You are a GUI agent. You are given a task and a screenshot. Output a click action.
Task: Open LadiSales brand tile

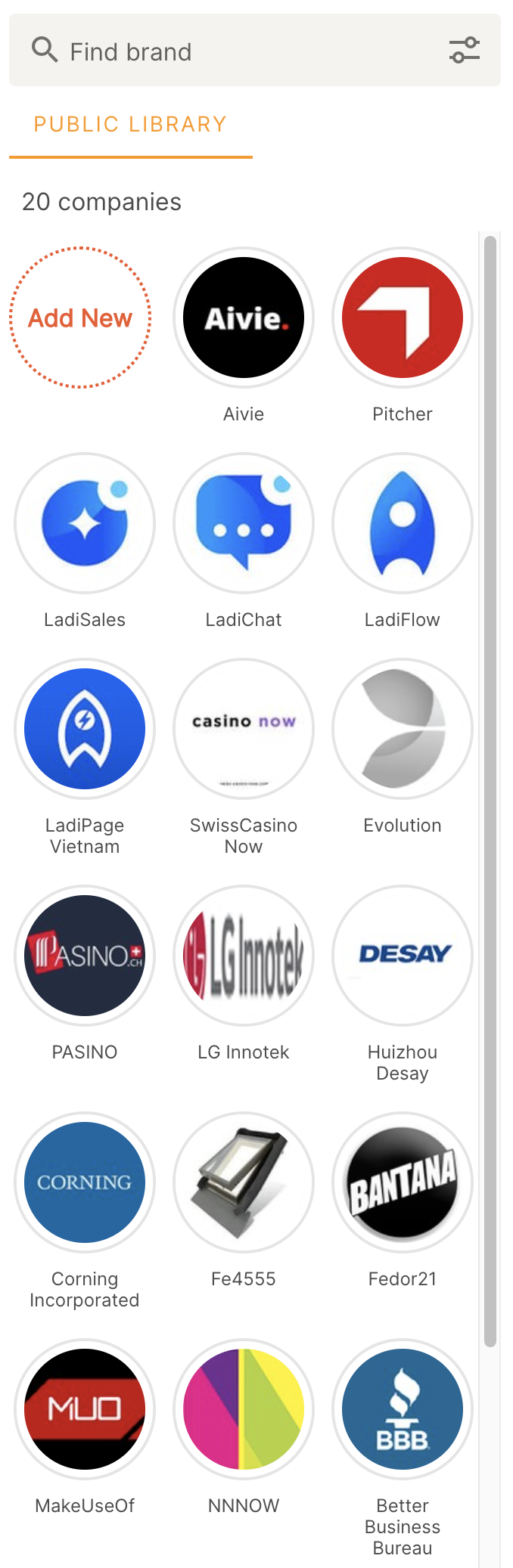point(85,523)
